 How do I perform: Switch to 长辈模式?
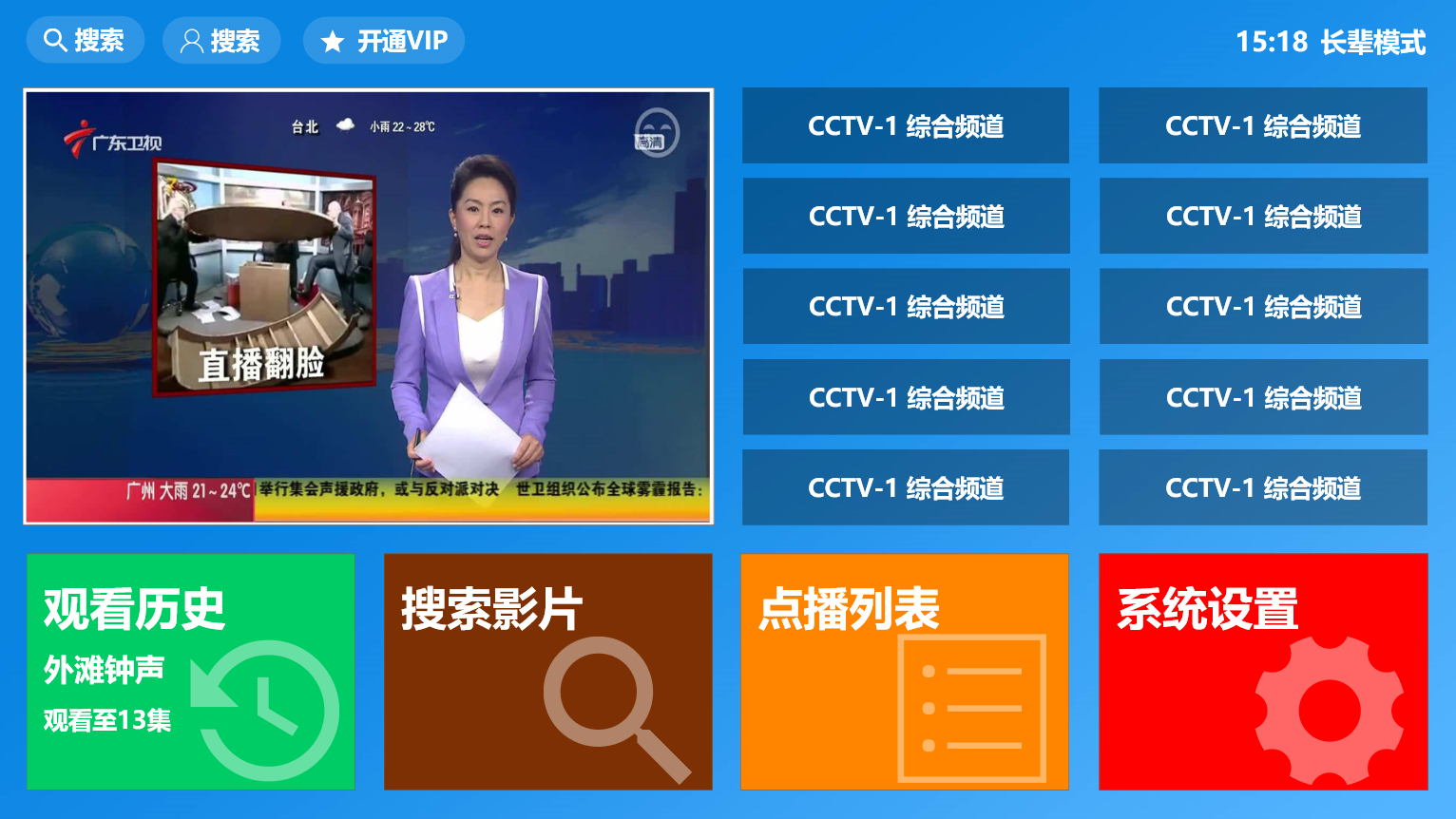click(x=1372, y=42)
